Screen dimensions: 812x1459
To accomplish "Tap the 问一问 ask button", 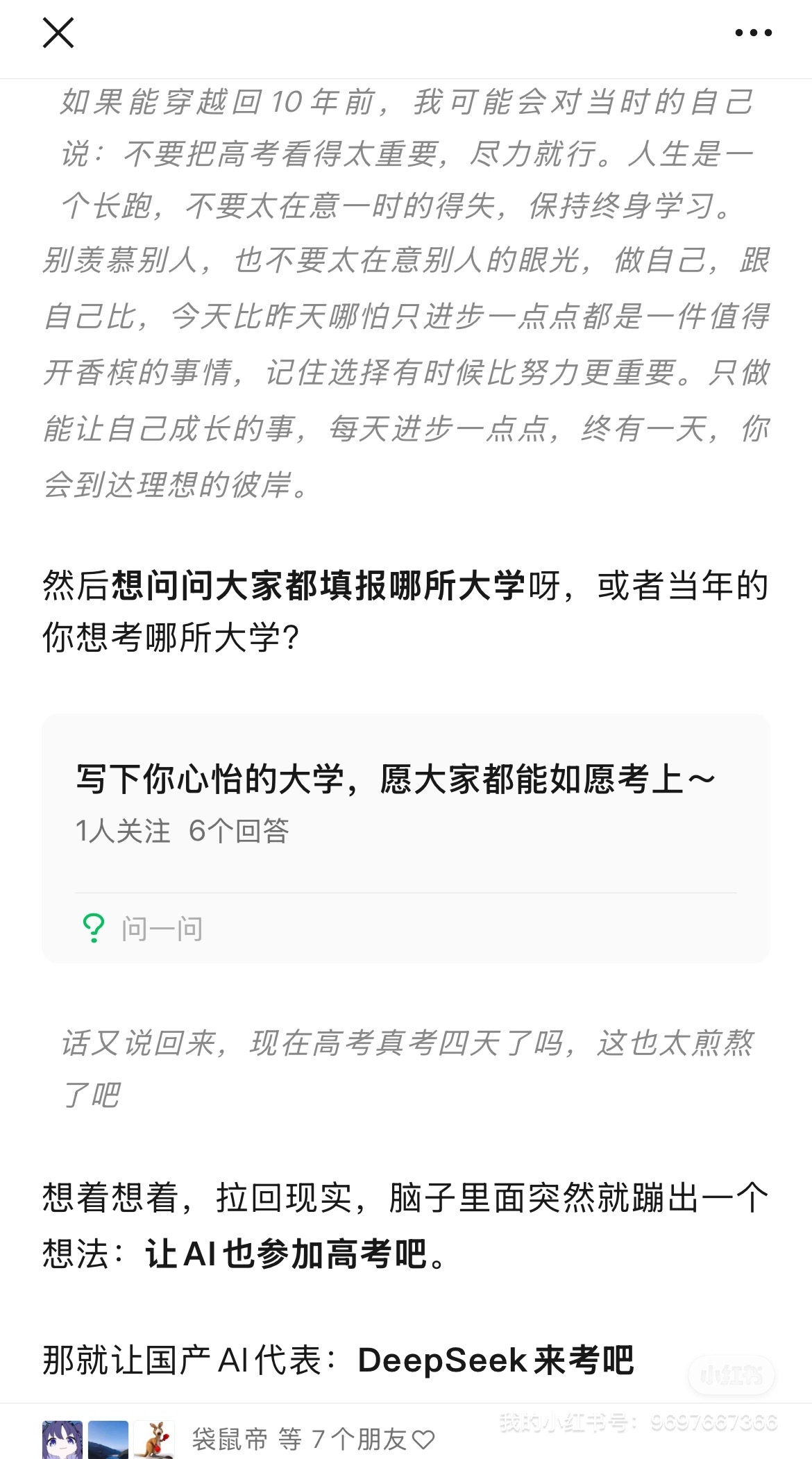I will coord(143,928).
